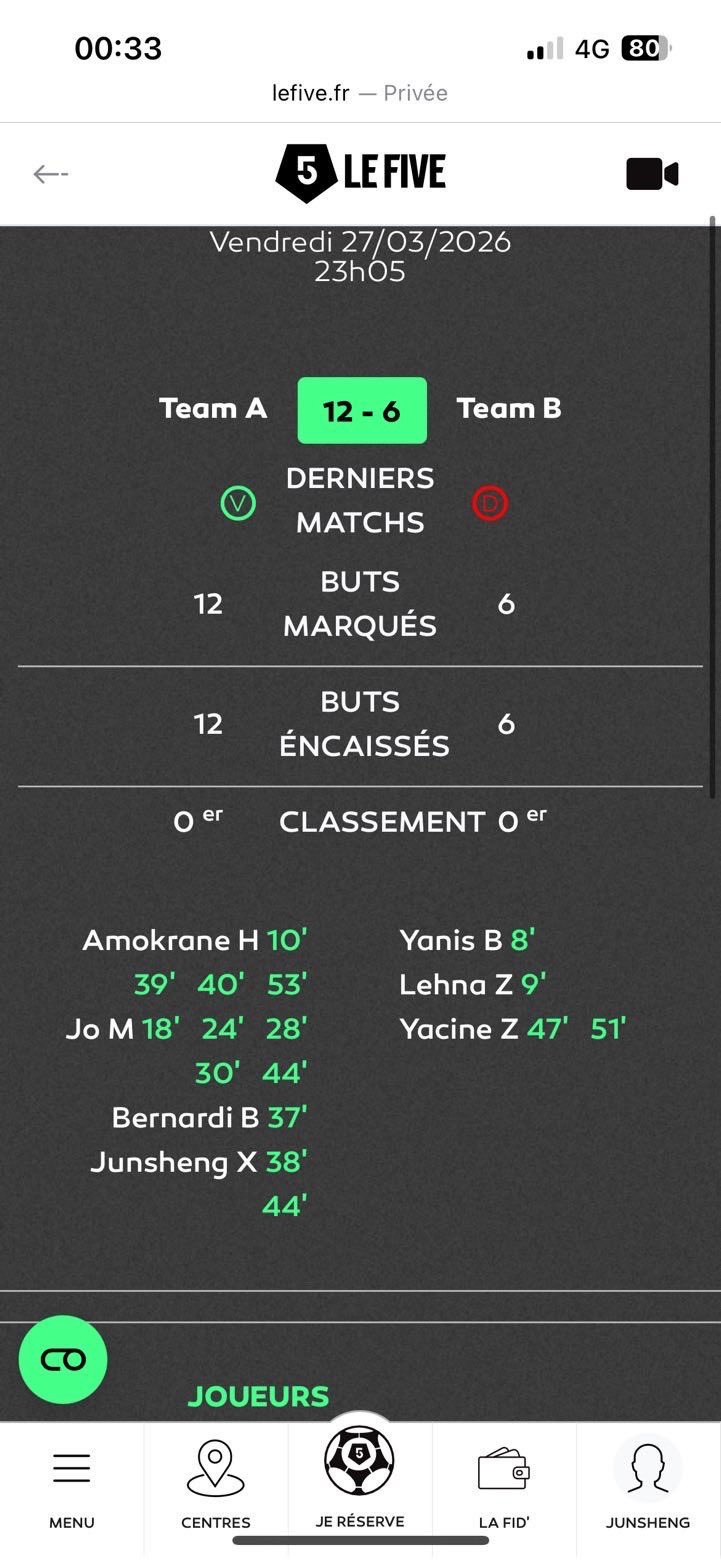Tap the green floating chat button

(63, 1359)
